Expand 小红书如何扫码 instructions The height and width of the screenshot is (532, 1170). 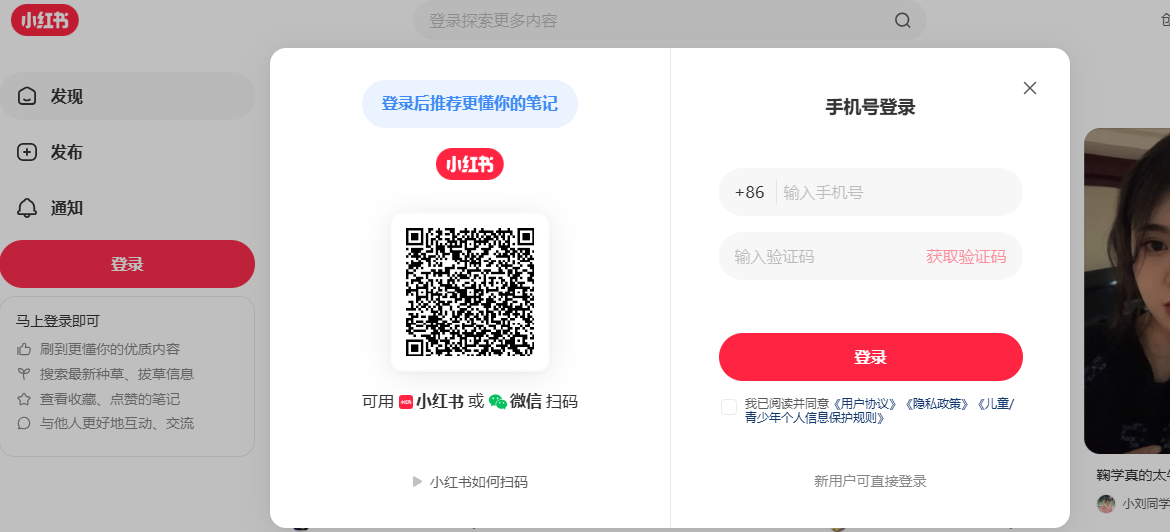(470, 482)
